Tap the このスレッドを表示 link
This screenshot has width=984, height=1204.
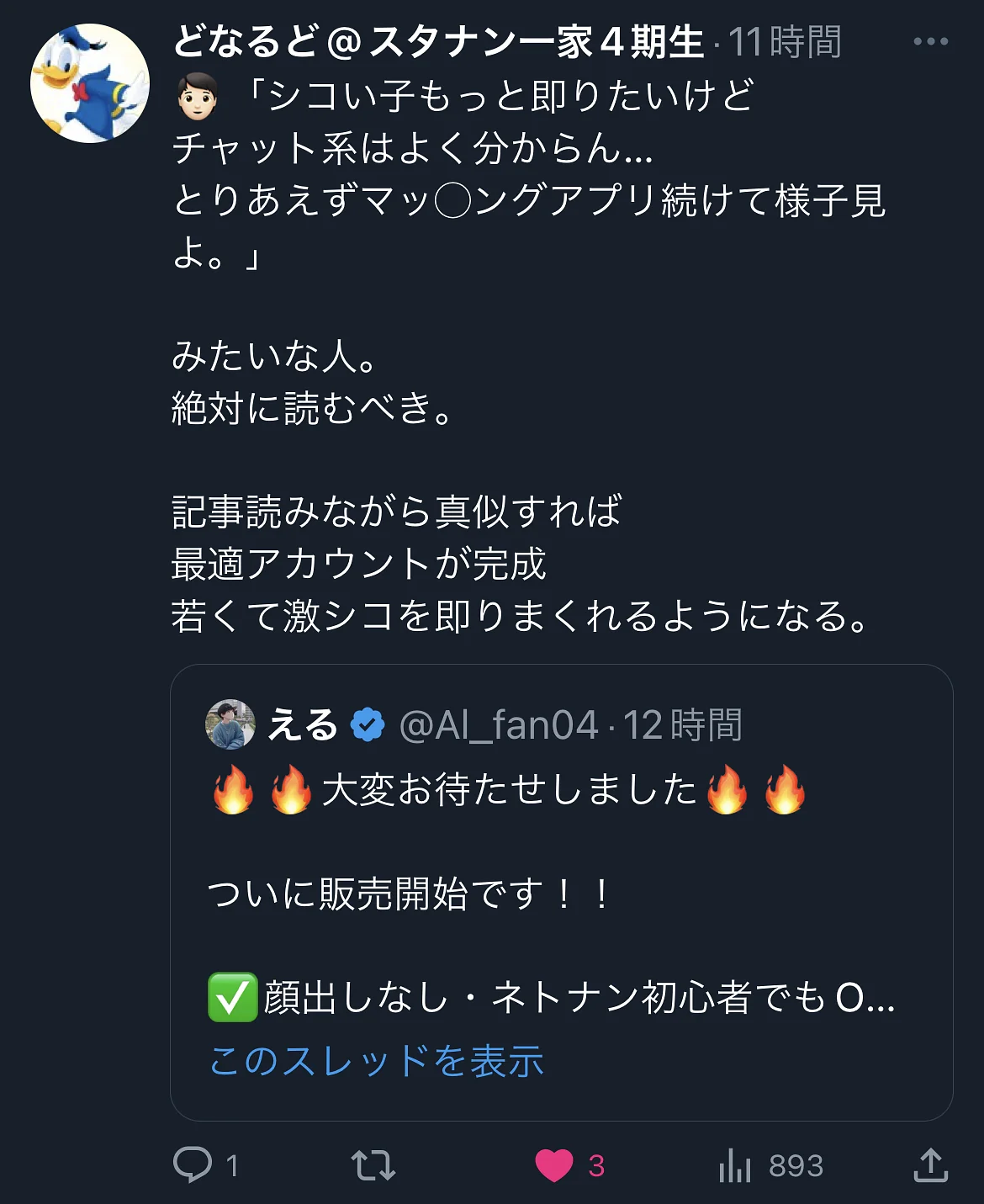point(376,1060)
